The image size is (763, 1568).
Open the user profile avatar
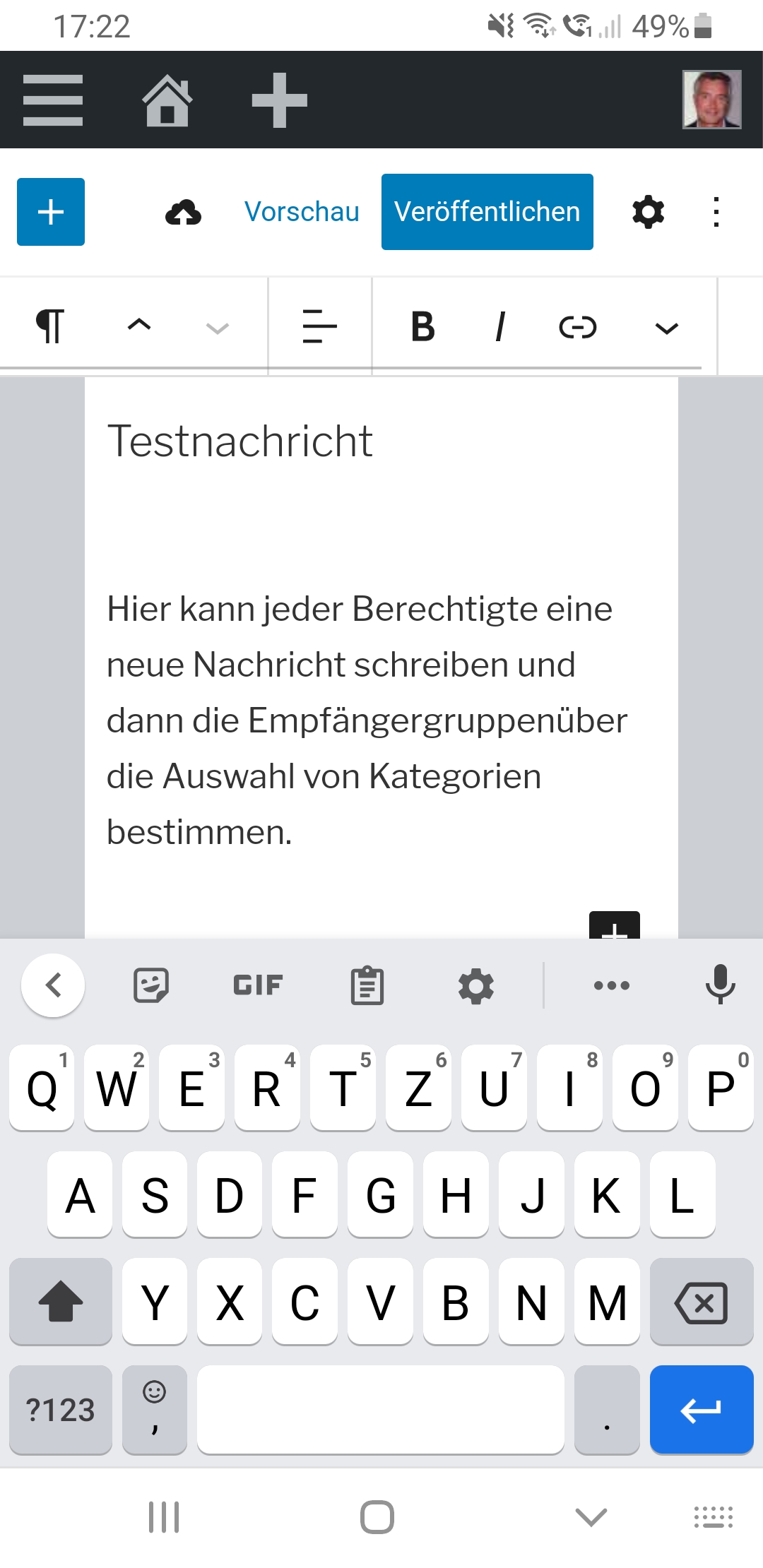pos(711,100)
